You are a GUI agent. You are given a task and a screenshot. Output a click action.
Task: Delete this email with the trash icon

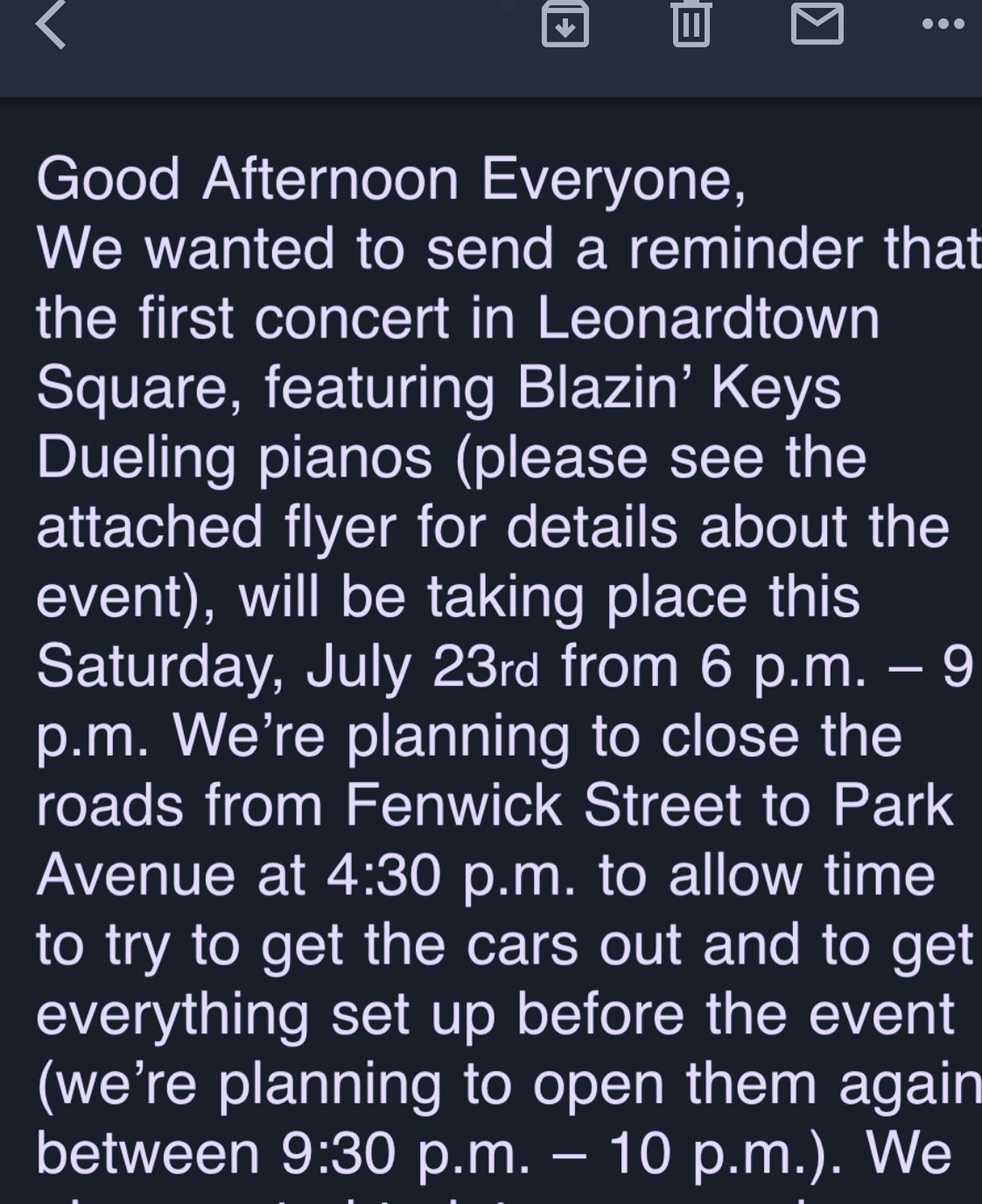tap(691, 25)
